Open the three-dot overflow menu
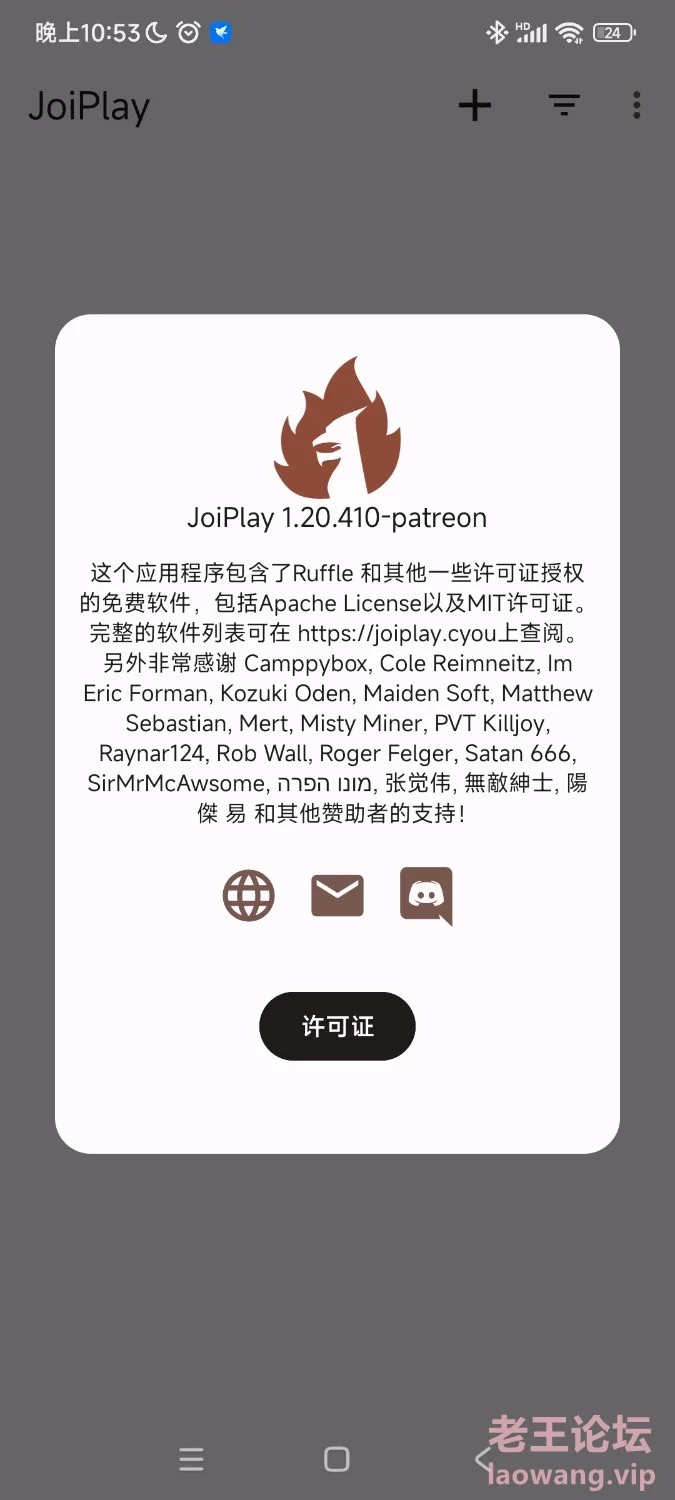 click(637, 105)
